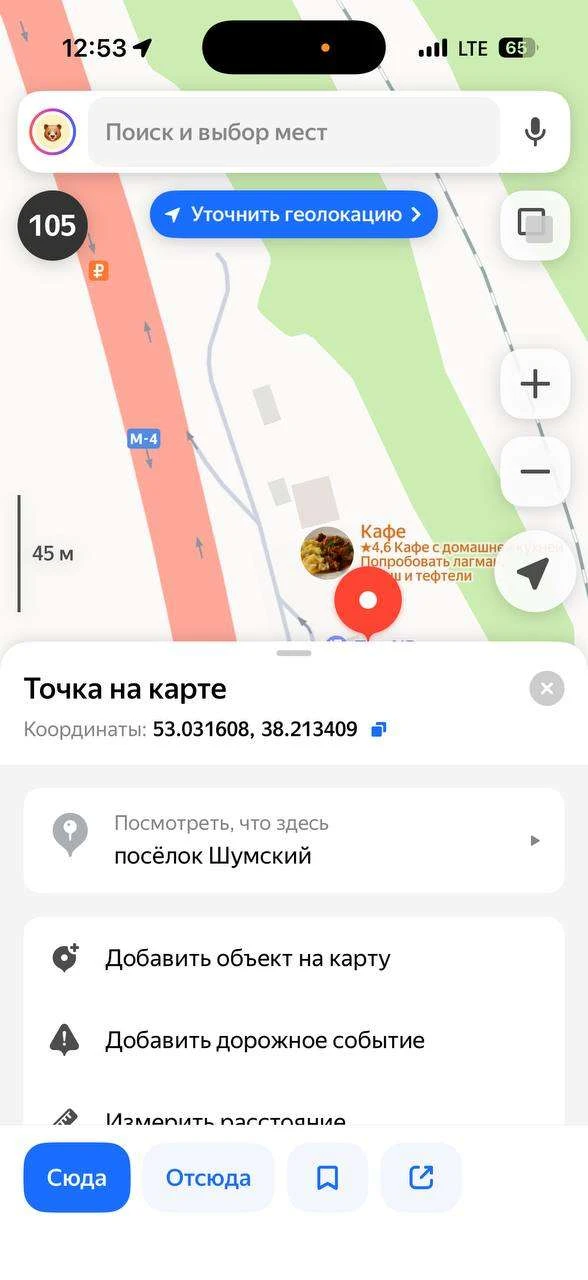Tap "Уточнить геолокацию" button
This screenshot has width=588, height=1280.
click(x=294, y=214)
